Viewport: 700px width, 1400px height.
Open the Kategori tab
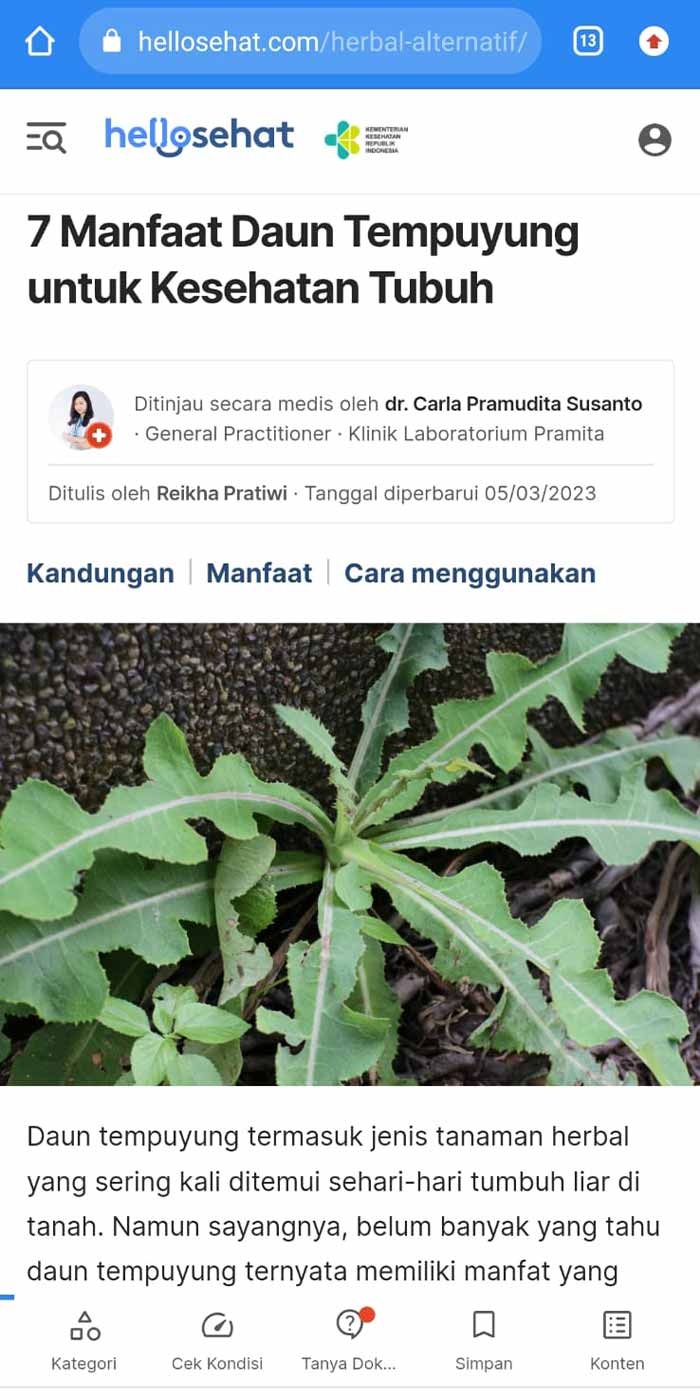(x=84, y=1340)
